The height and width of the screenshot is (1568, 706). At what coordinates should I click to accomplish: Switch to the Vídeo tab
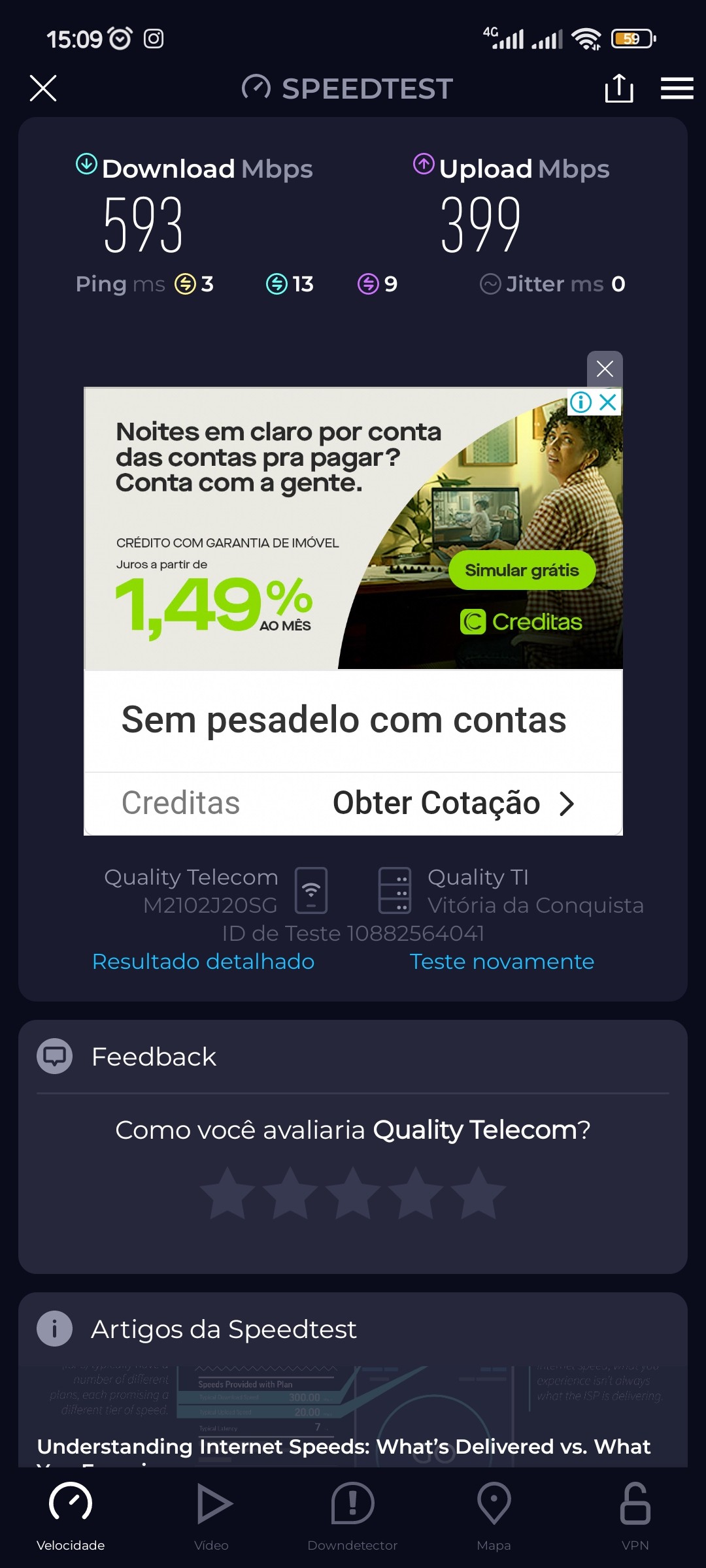tap(212, 1516)
